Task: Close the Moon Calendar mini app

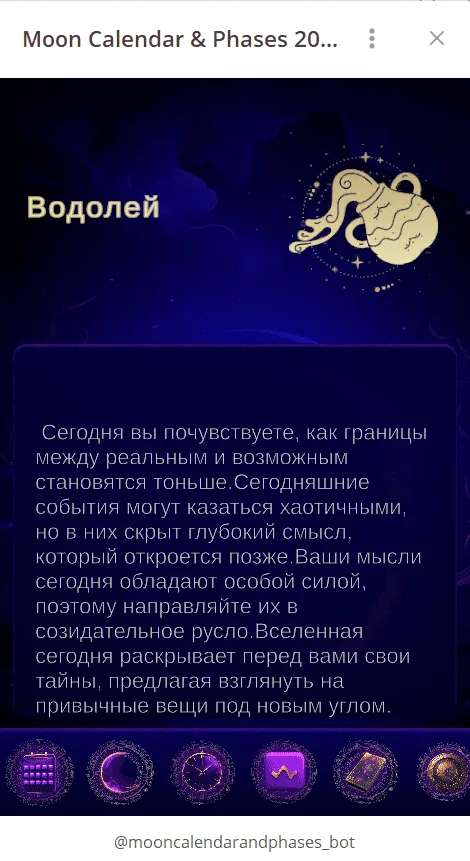Action: pyautogui.click(x=437, y=38)
